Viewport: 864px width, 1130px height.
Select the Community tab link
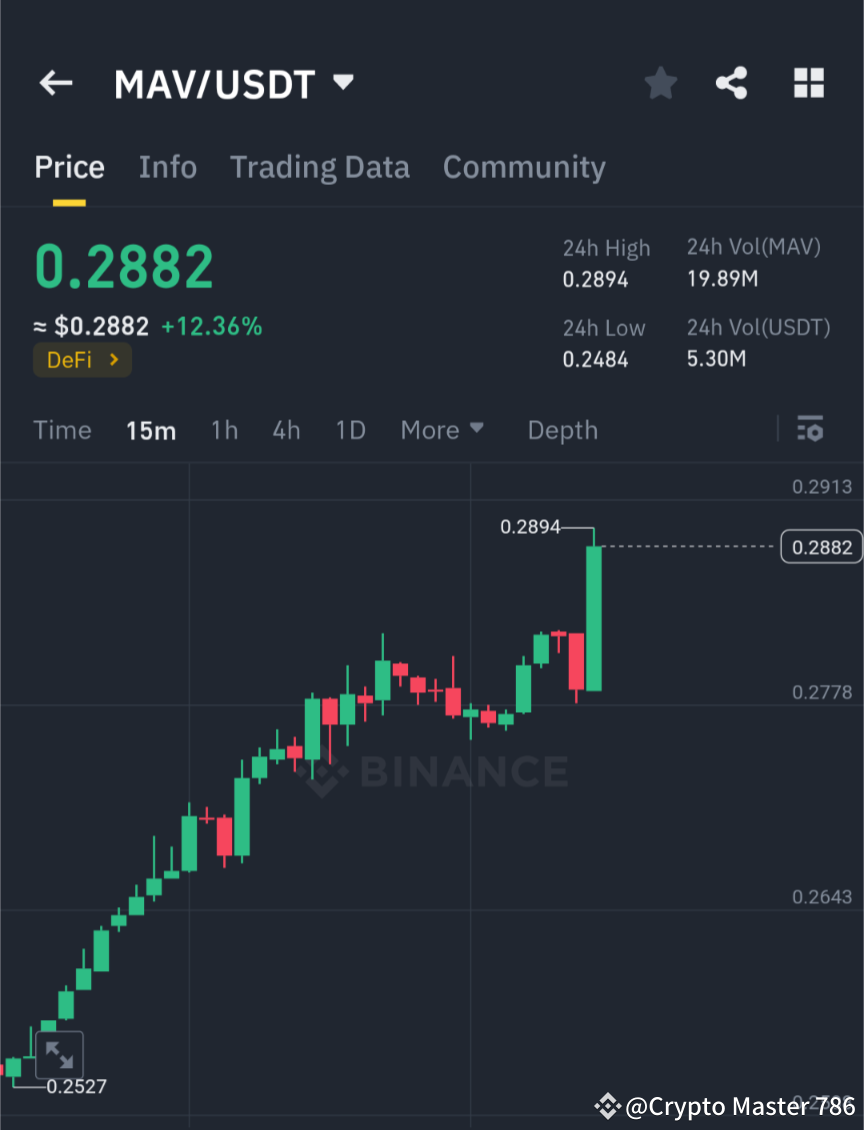pos(524,167)
